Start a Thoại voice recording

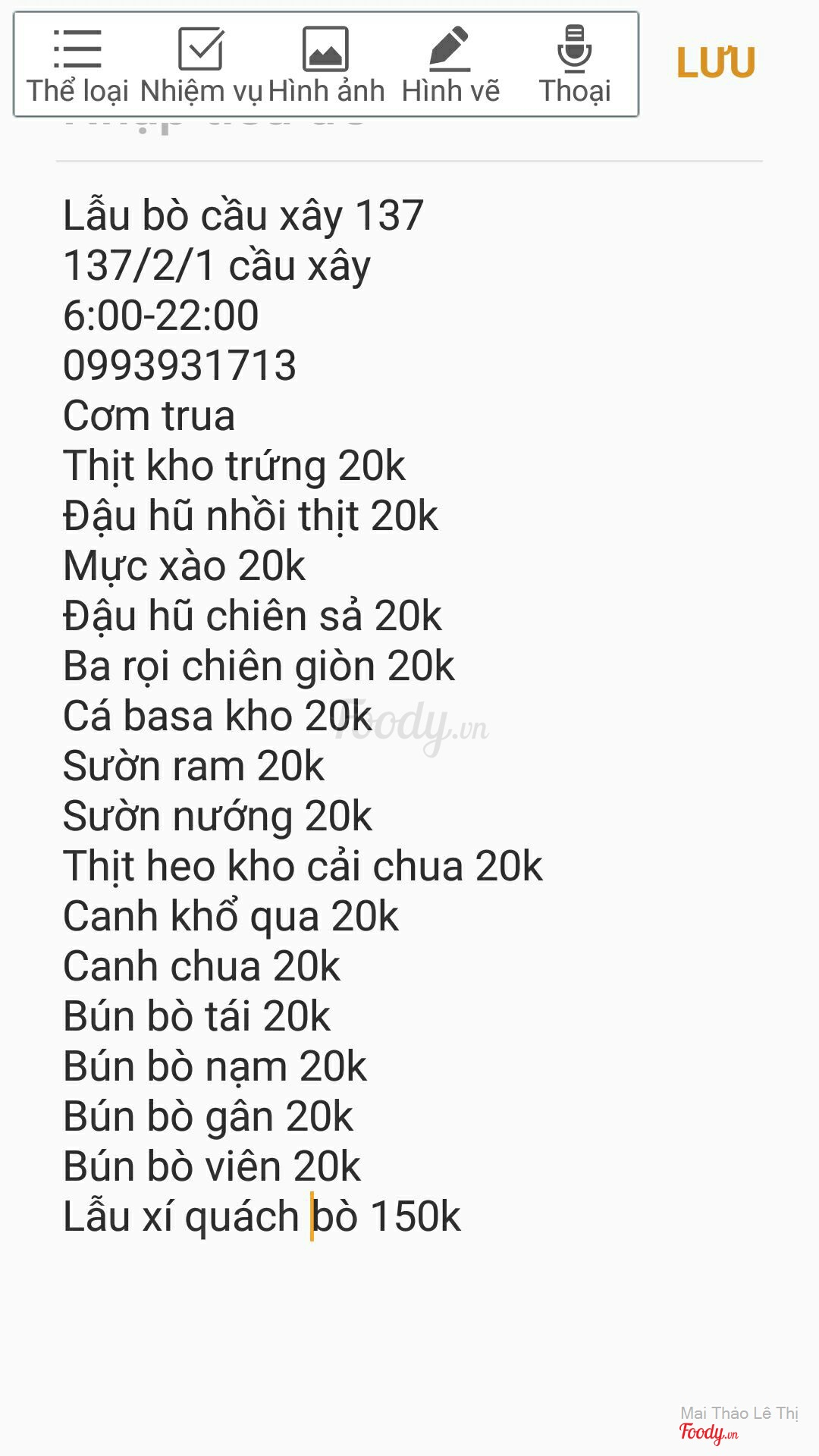[574, 65]
